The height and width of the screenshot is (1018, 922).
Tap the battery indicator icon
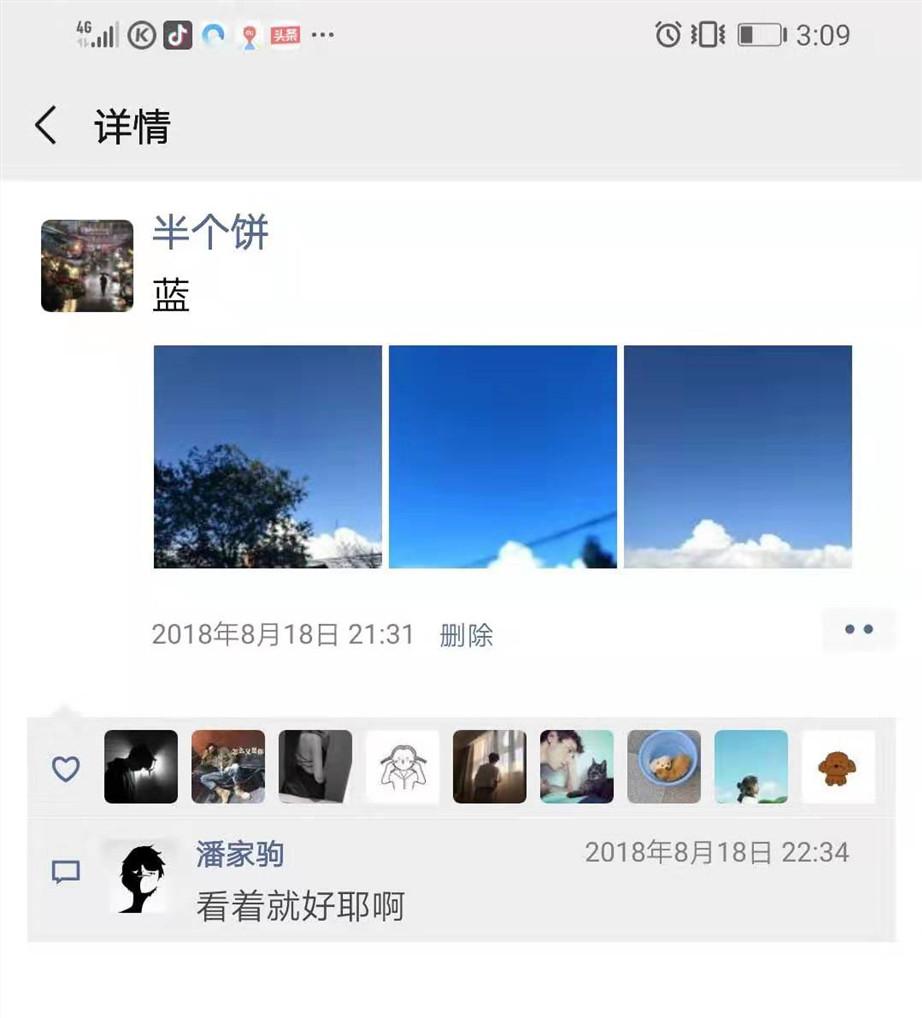point(762,33)
